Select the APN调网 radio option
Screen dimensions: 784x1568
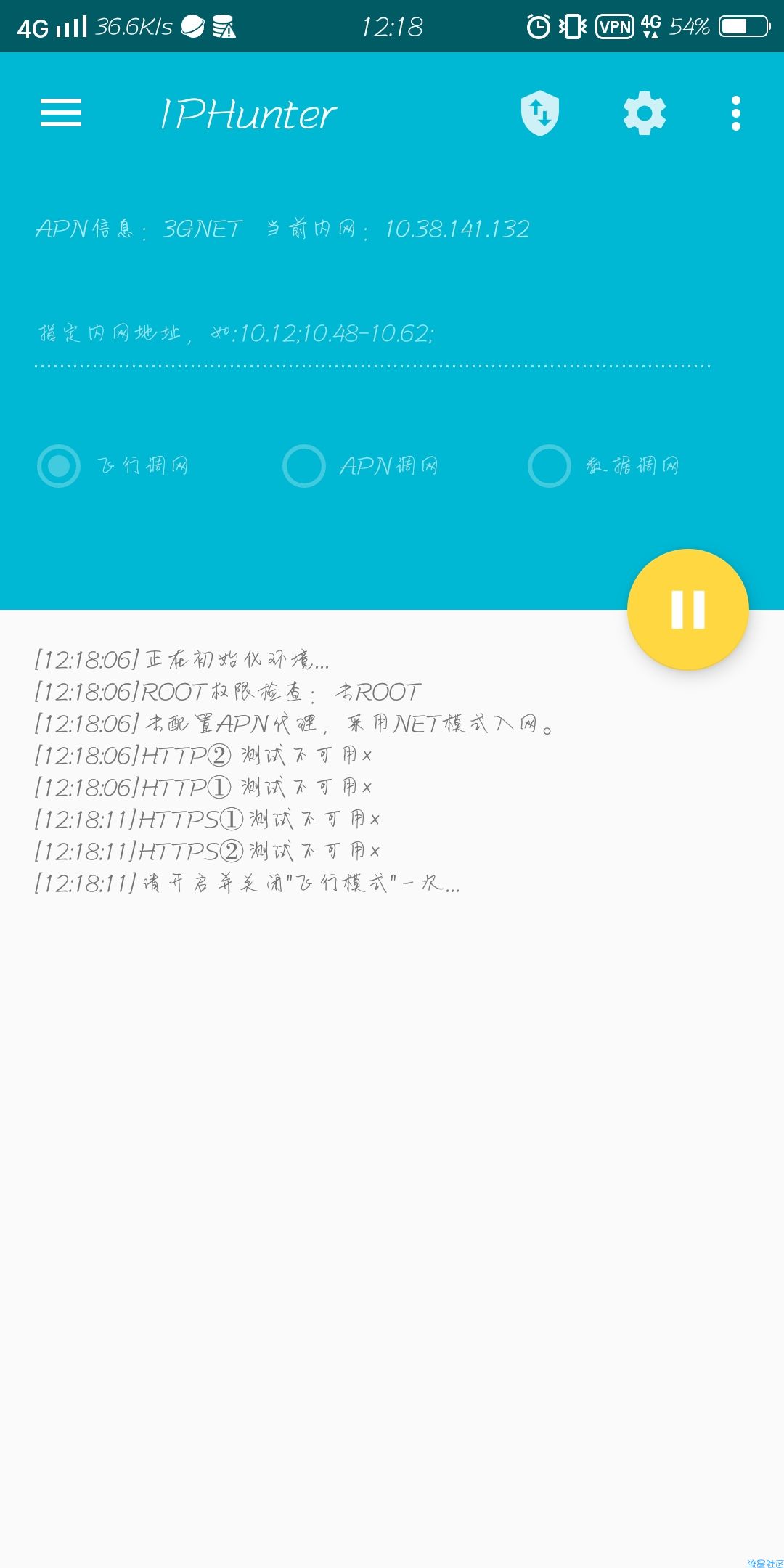click(x=304, y=465)
